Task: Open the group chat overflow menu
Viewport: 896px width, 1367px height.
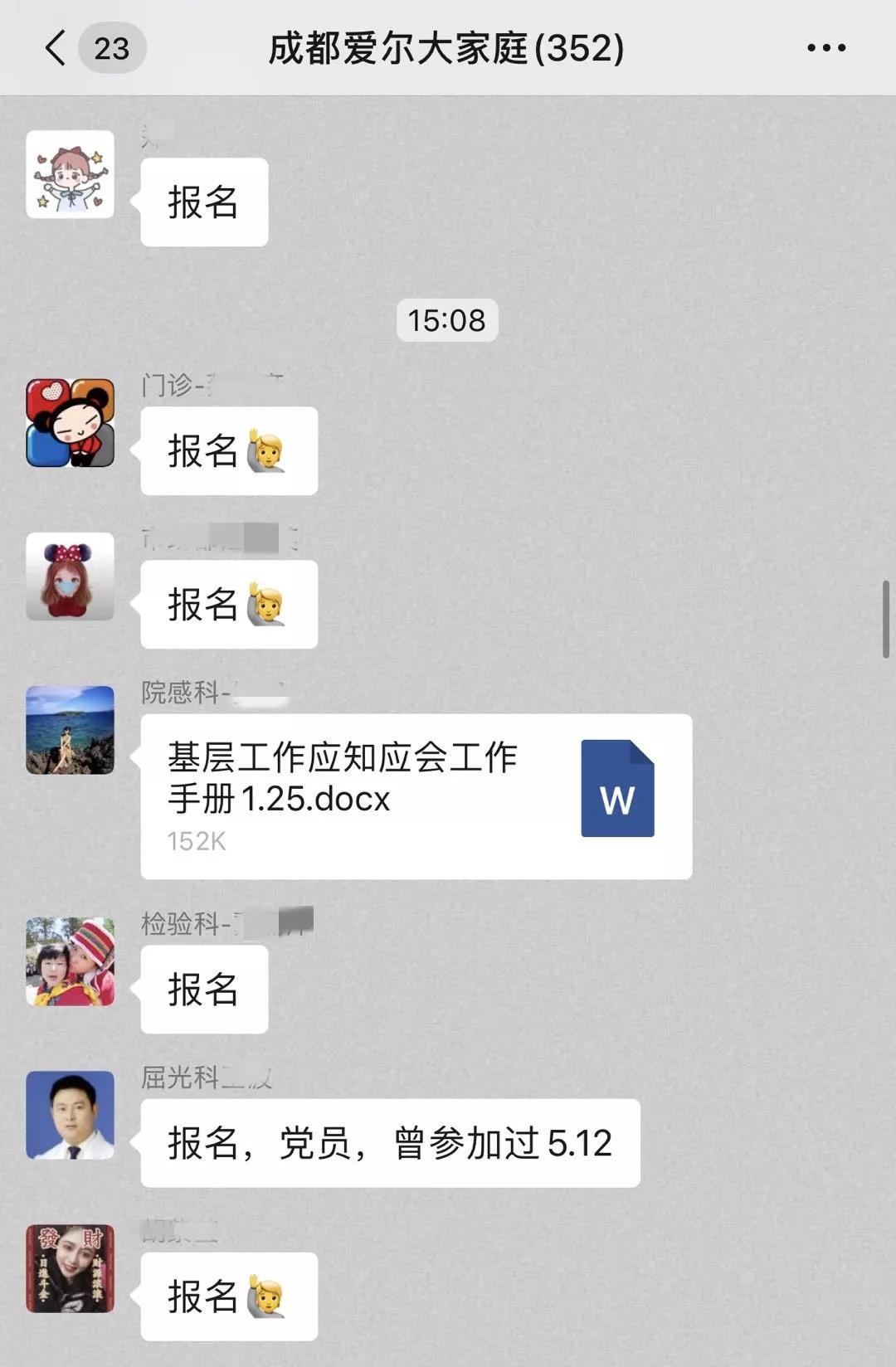Action: click(x=826, y=48)
